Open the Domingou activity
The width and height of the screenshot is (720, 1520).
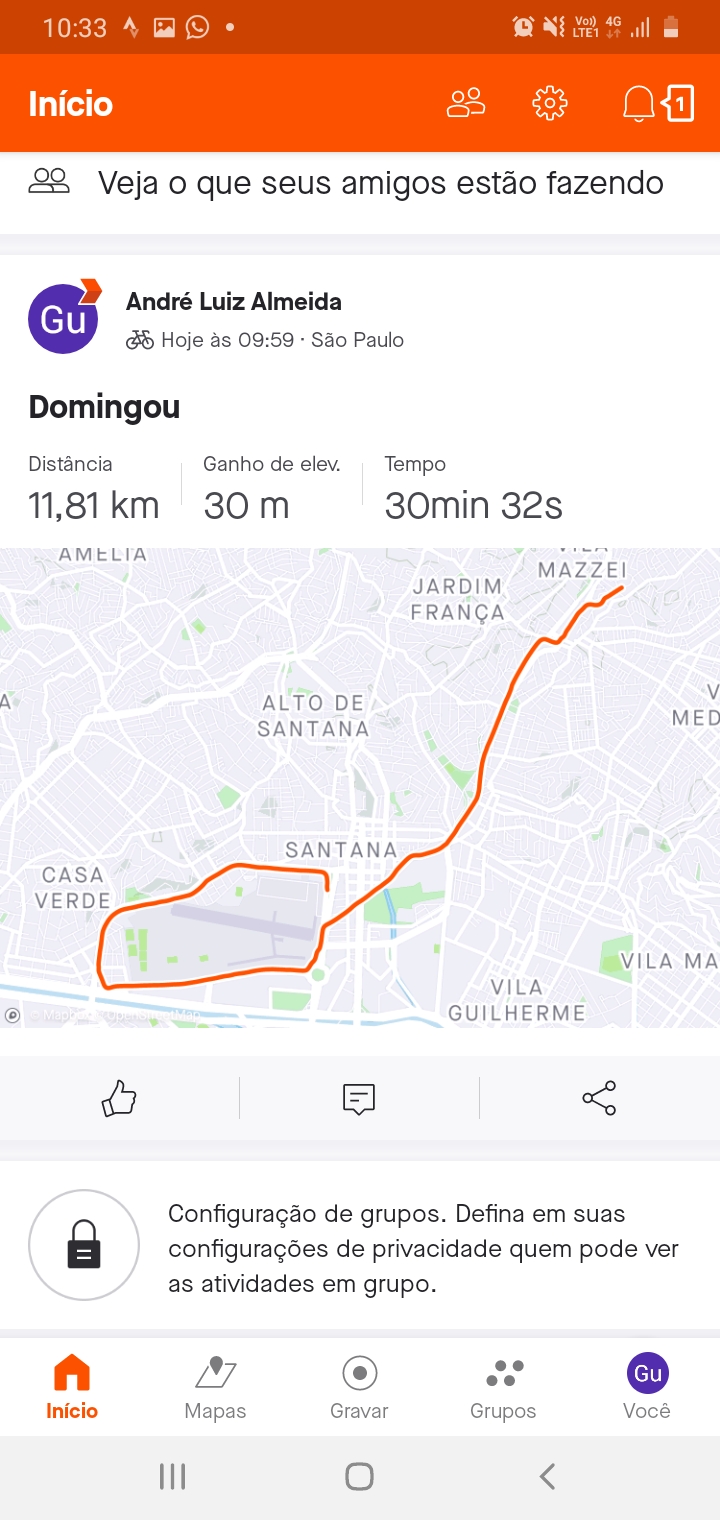[x=104, y=407]
